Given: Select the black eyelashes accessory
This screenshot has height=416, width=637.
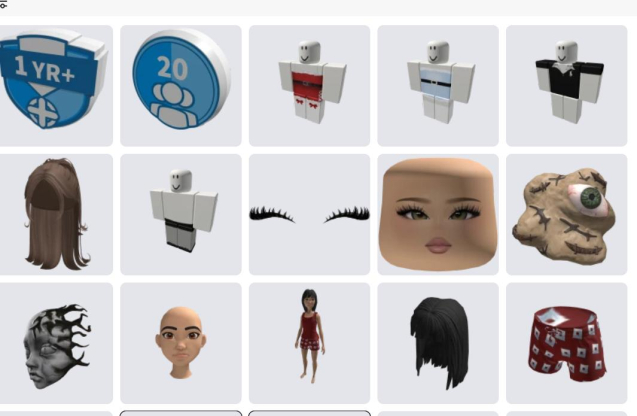Looking at the screenshot, I should coord(309,213).
